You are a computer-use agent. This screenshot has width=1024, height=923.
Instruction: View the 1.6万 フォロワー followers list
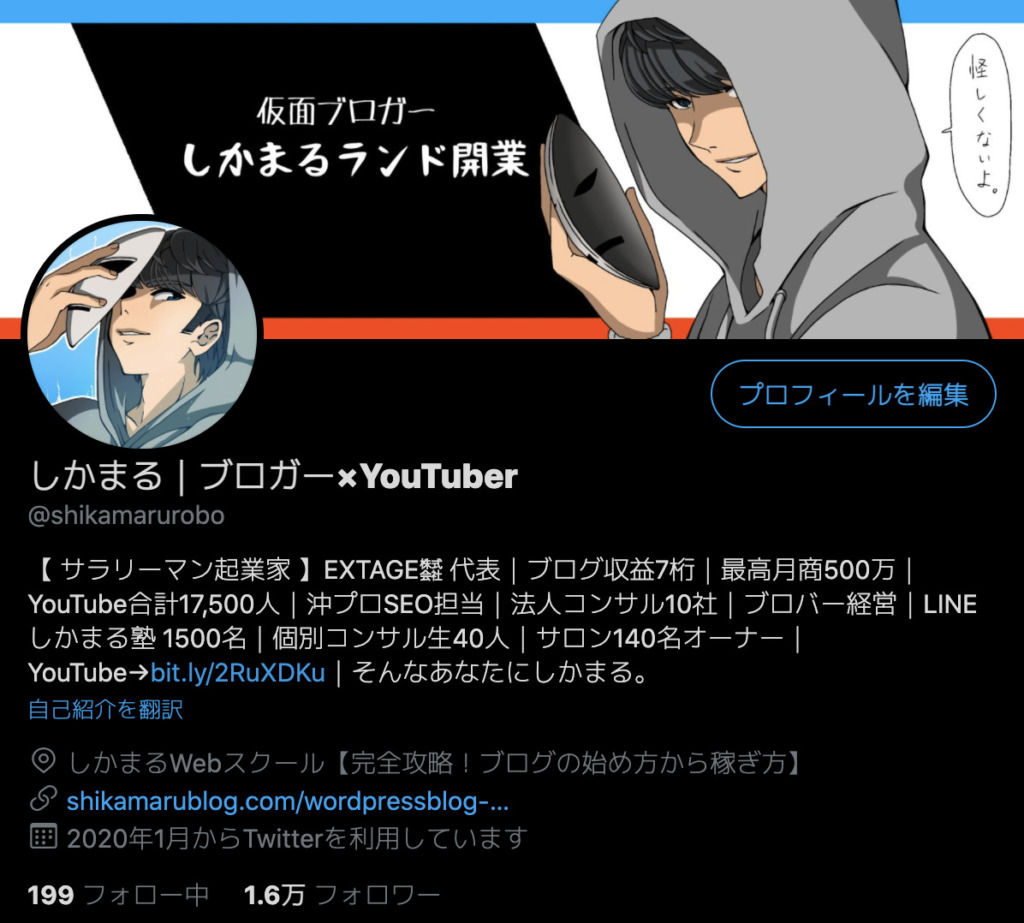341,894
